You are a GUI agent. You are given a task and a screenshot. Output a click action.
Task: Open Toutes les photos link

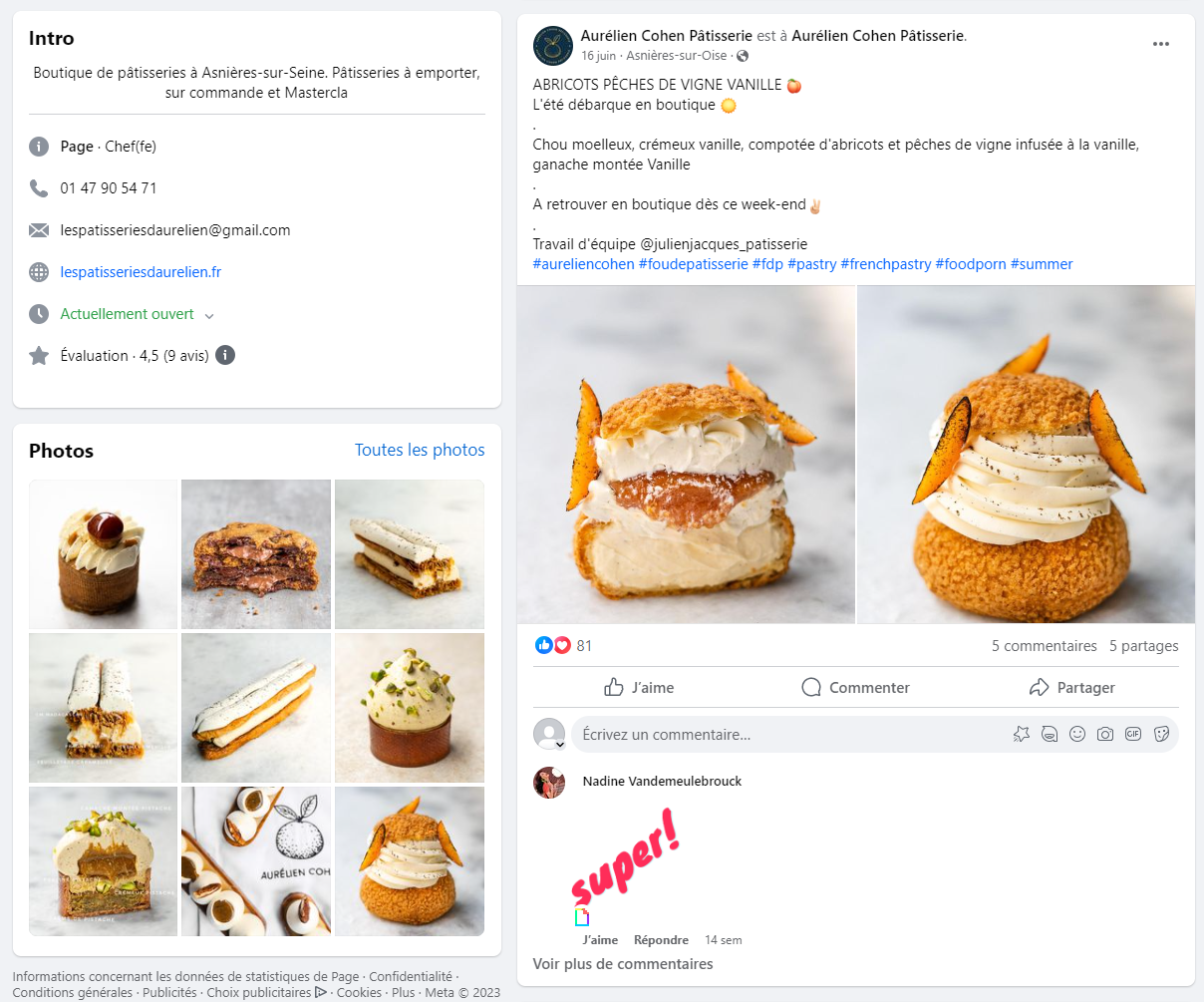click(x=420, y=450)
